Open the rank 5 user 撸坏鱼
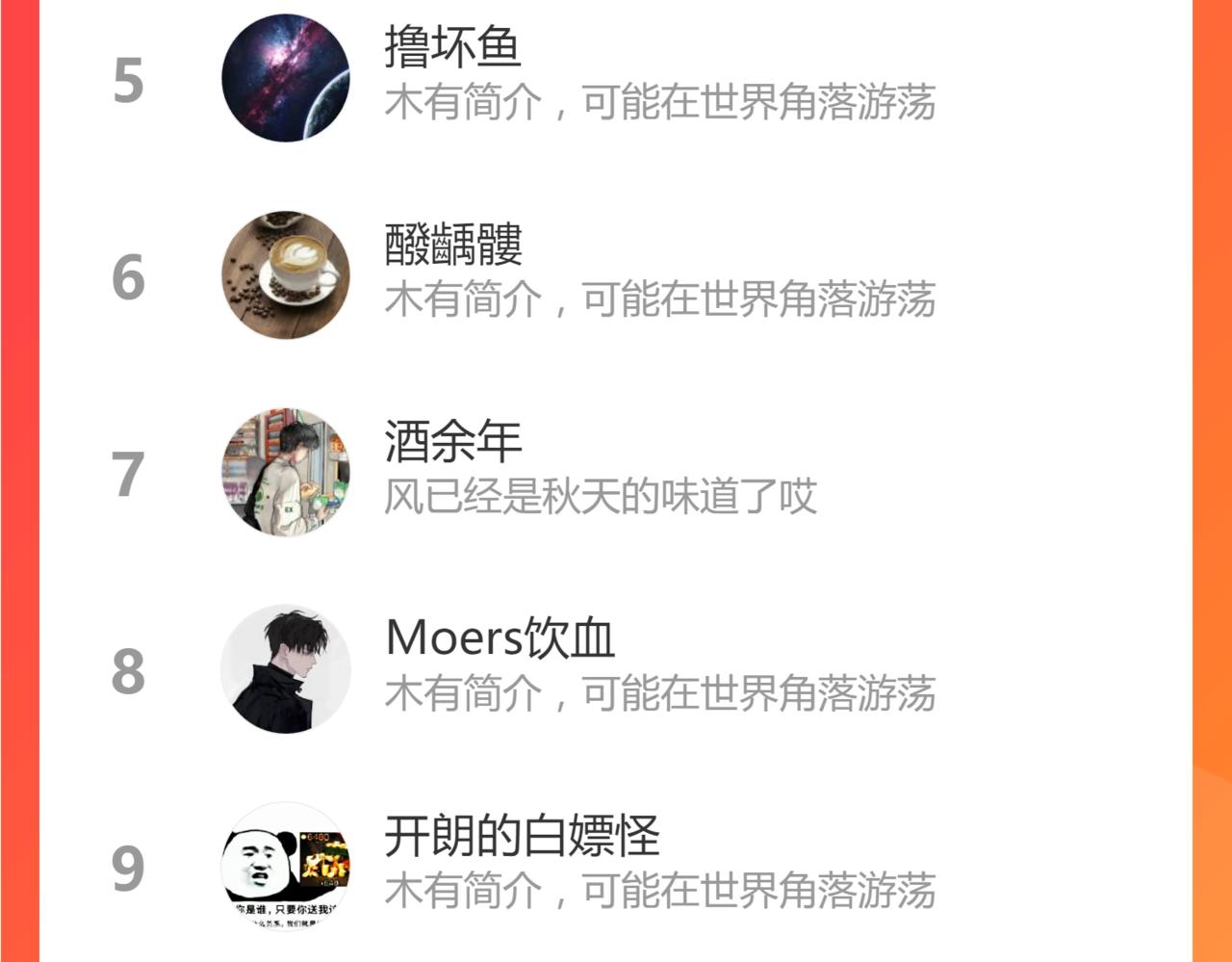This screenshot has width=1232, height=962. point(616,78)
